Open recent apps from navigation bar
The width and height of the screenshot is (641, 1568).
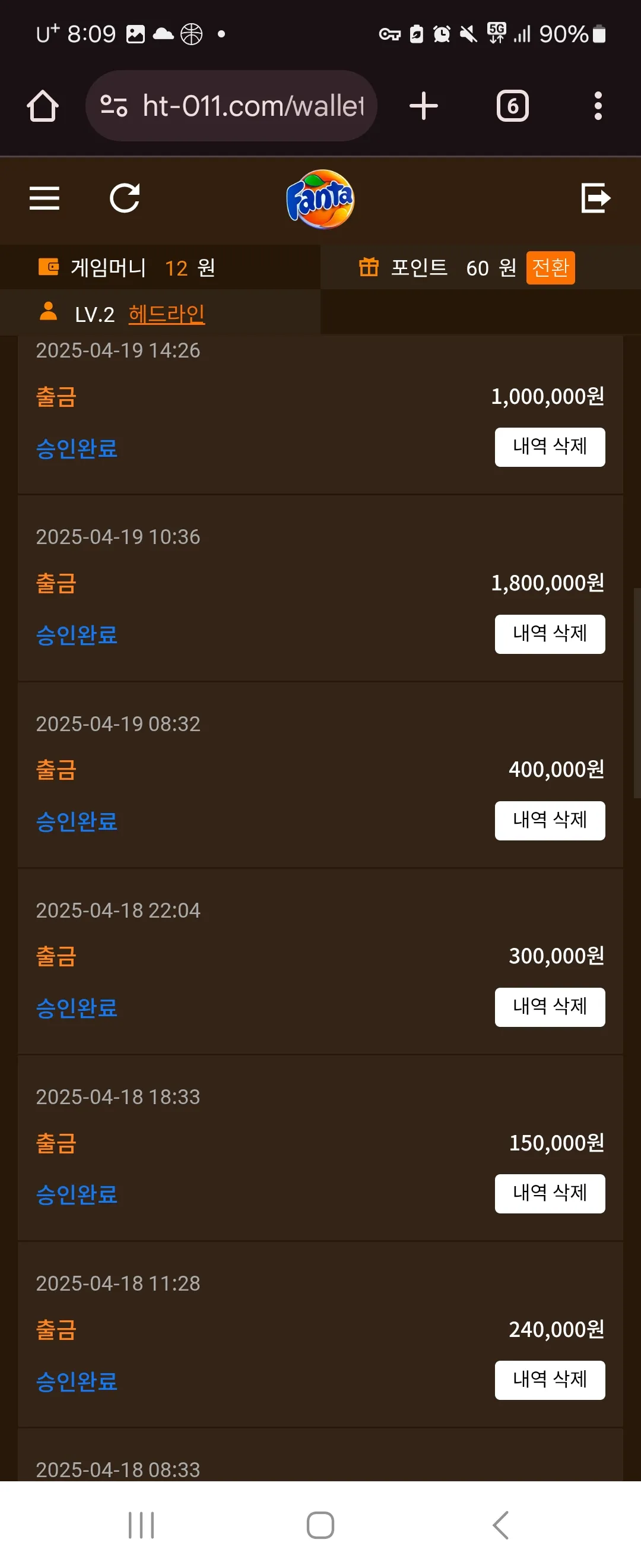click(x=141, y=1525)
